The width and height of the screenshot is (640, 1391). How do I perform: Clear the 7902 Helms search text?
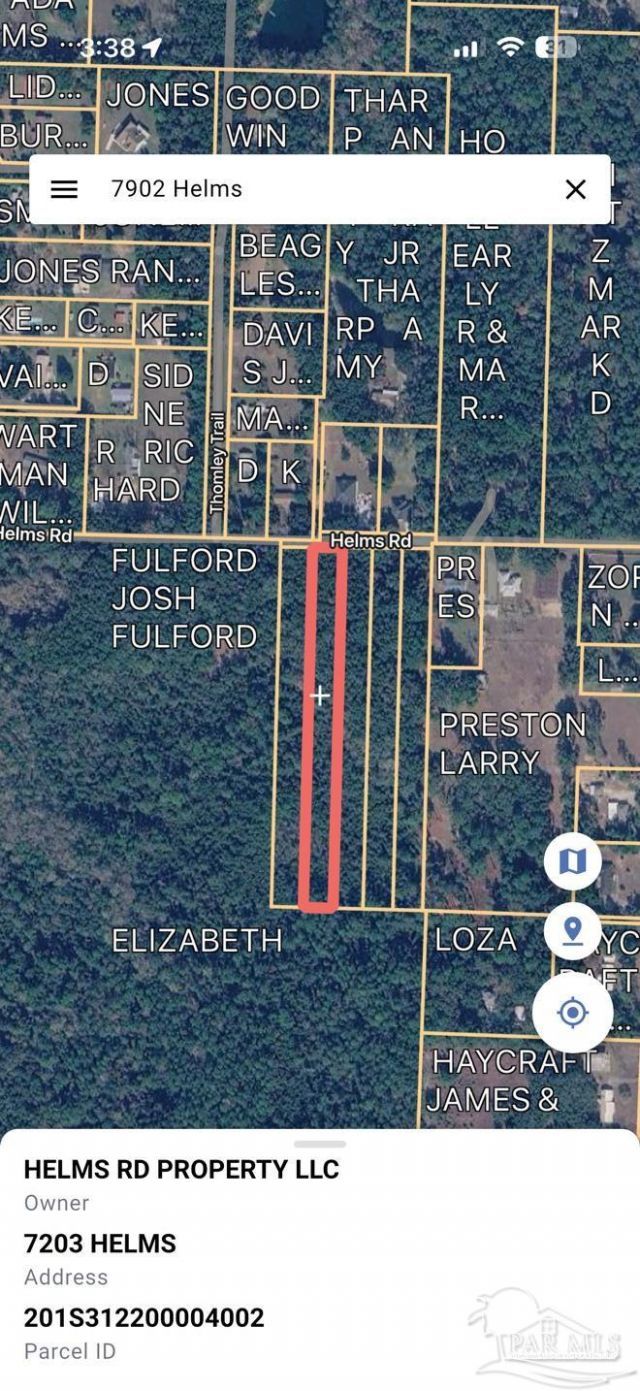[575, 189]
